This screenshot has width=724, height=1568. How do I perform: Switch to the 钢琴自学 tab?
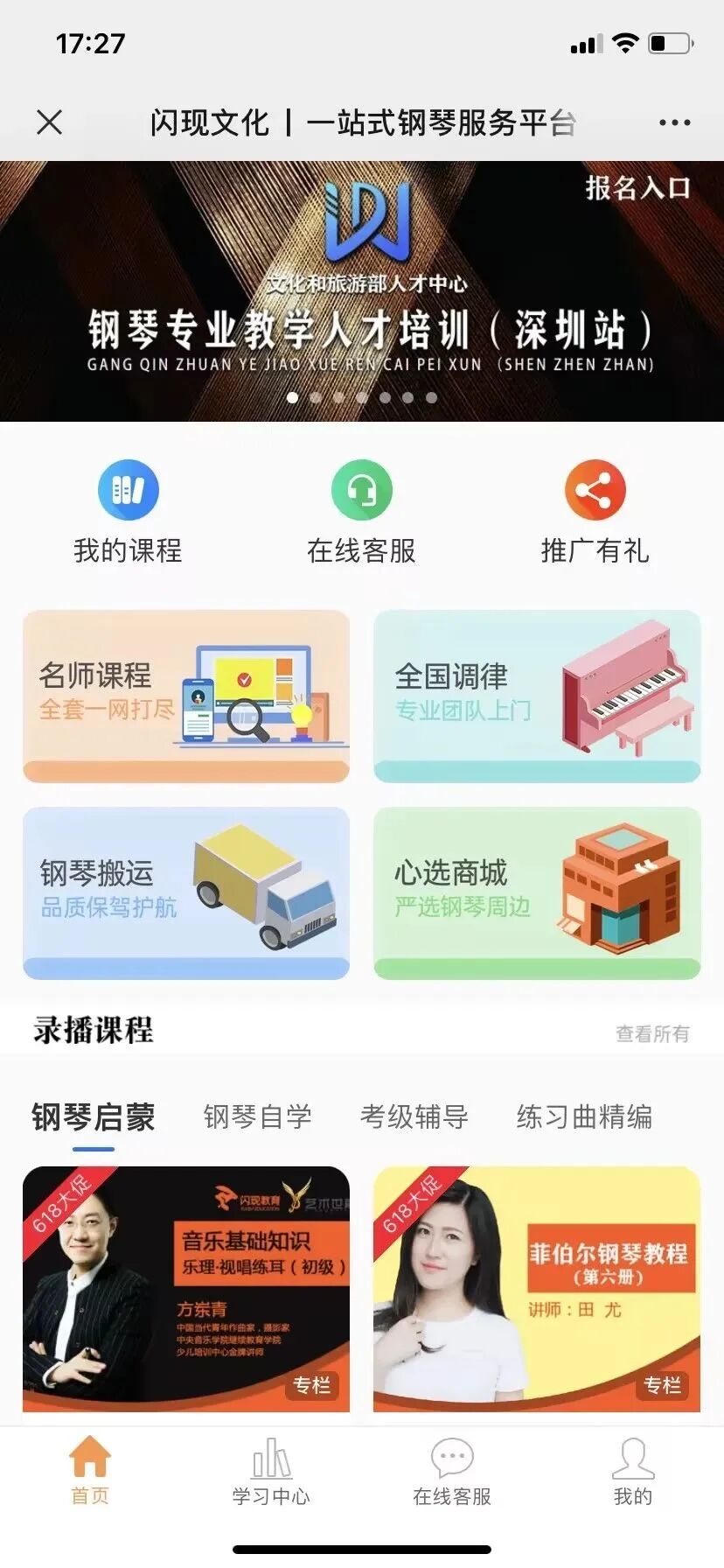coord(257,1117)
